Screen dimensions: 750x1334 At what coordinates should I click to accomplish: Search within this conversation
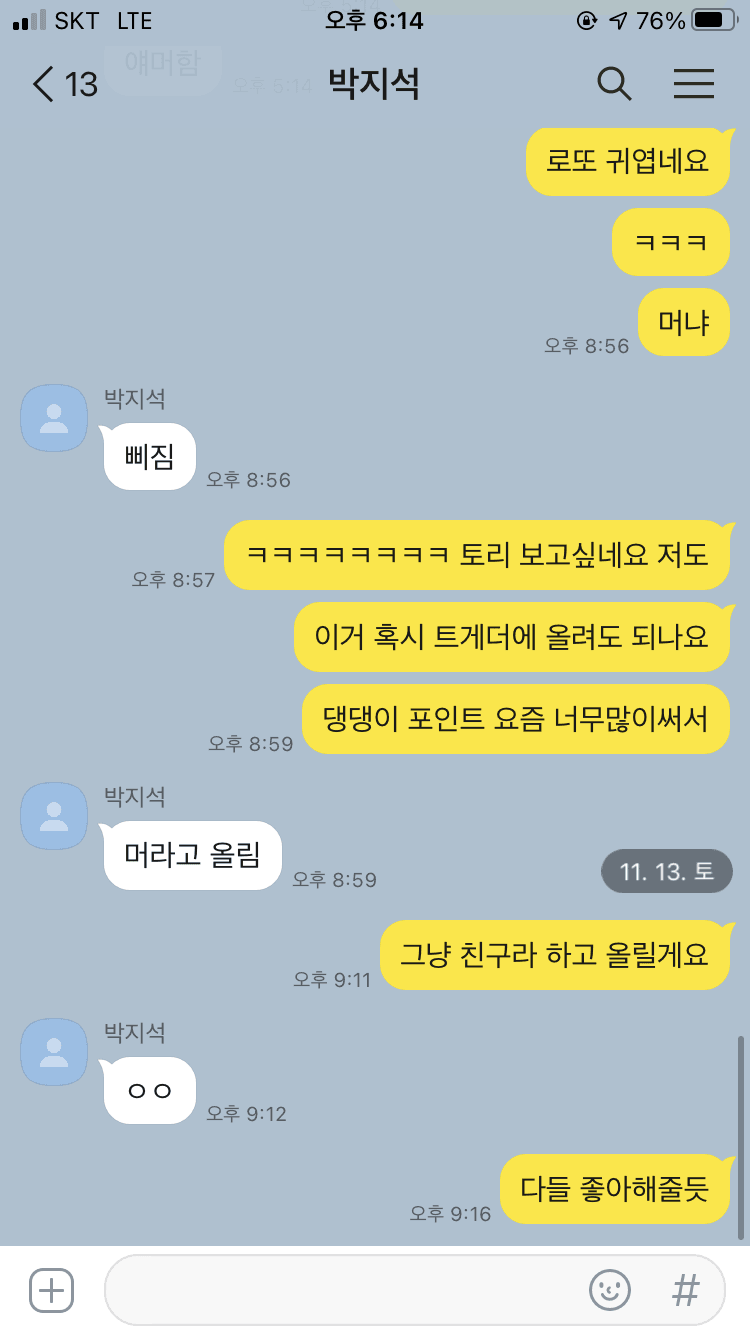point(614,84)
